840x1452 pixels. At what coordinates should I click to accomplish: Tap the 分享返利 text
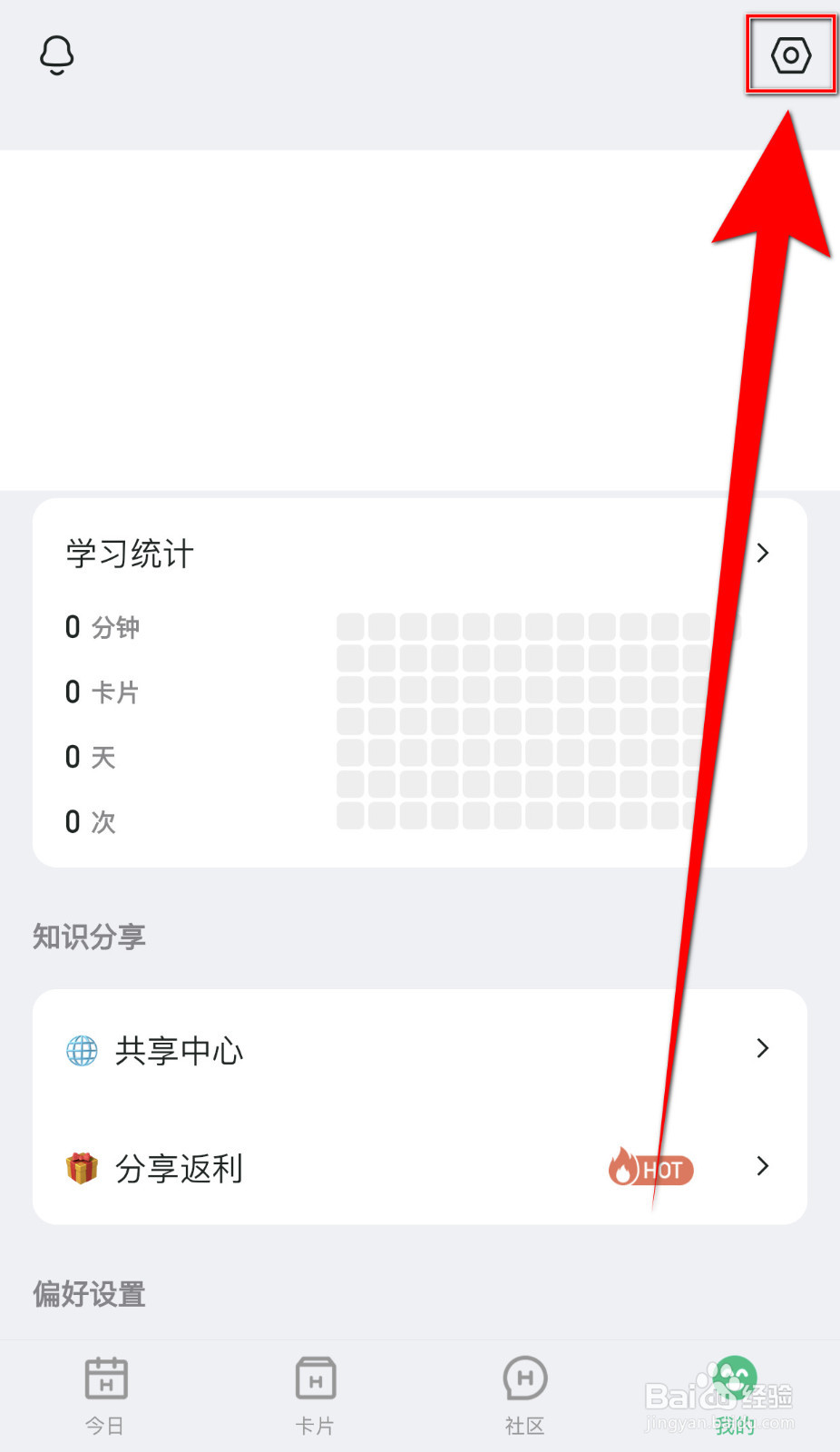[179, 1168]
